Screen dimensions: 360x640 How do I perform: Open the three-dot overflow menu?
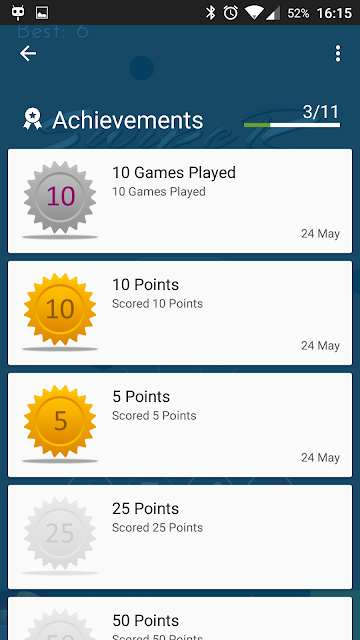point(338,53)
